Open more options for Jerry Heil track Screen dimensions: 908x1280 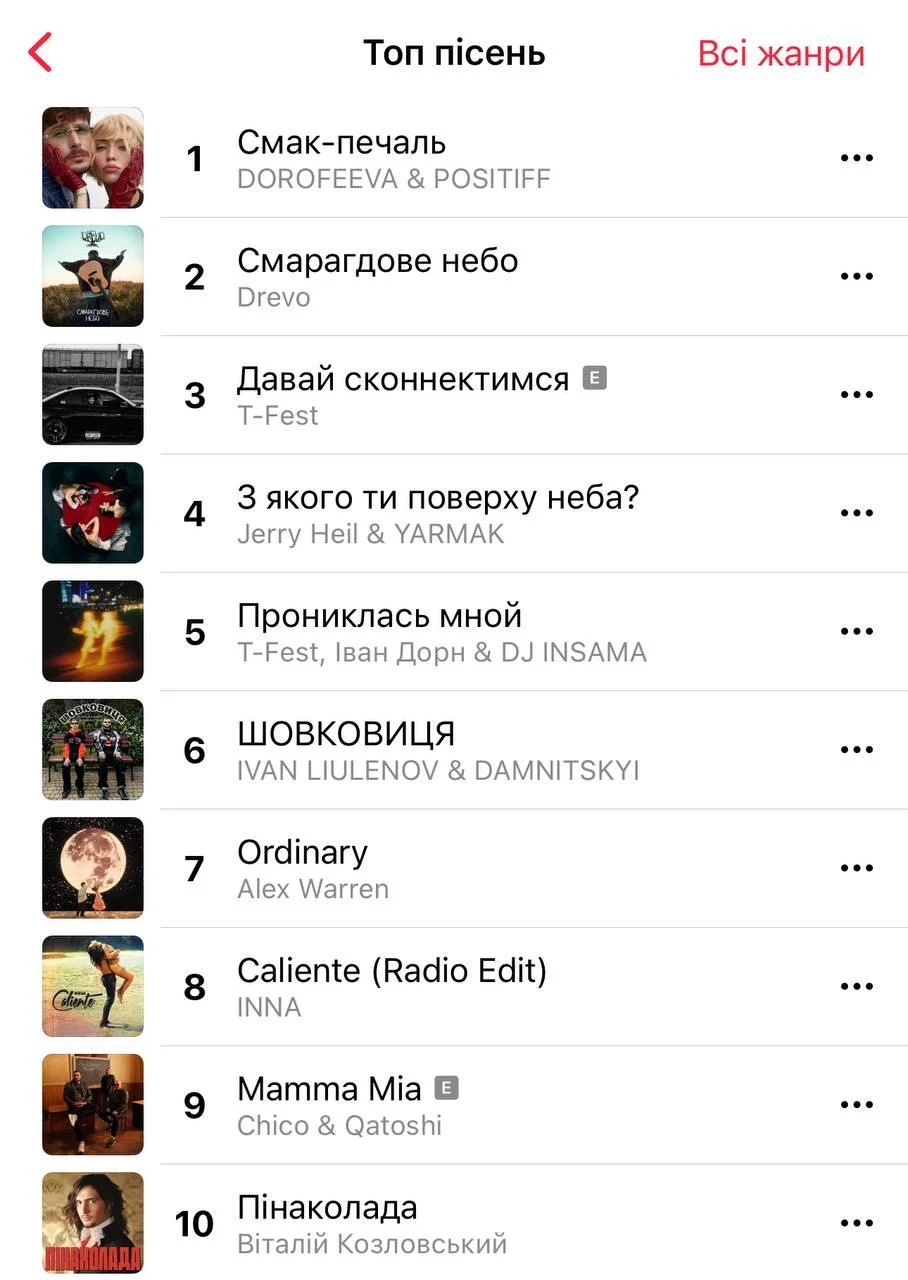coord(856,513)
